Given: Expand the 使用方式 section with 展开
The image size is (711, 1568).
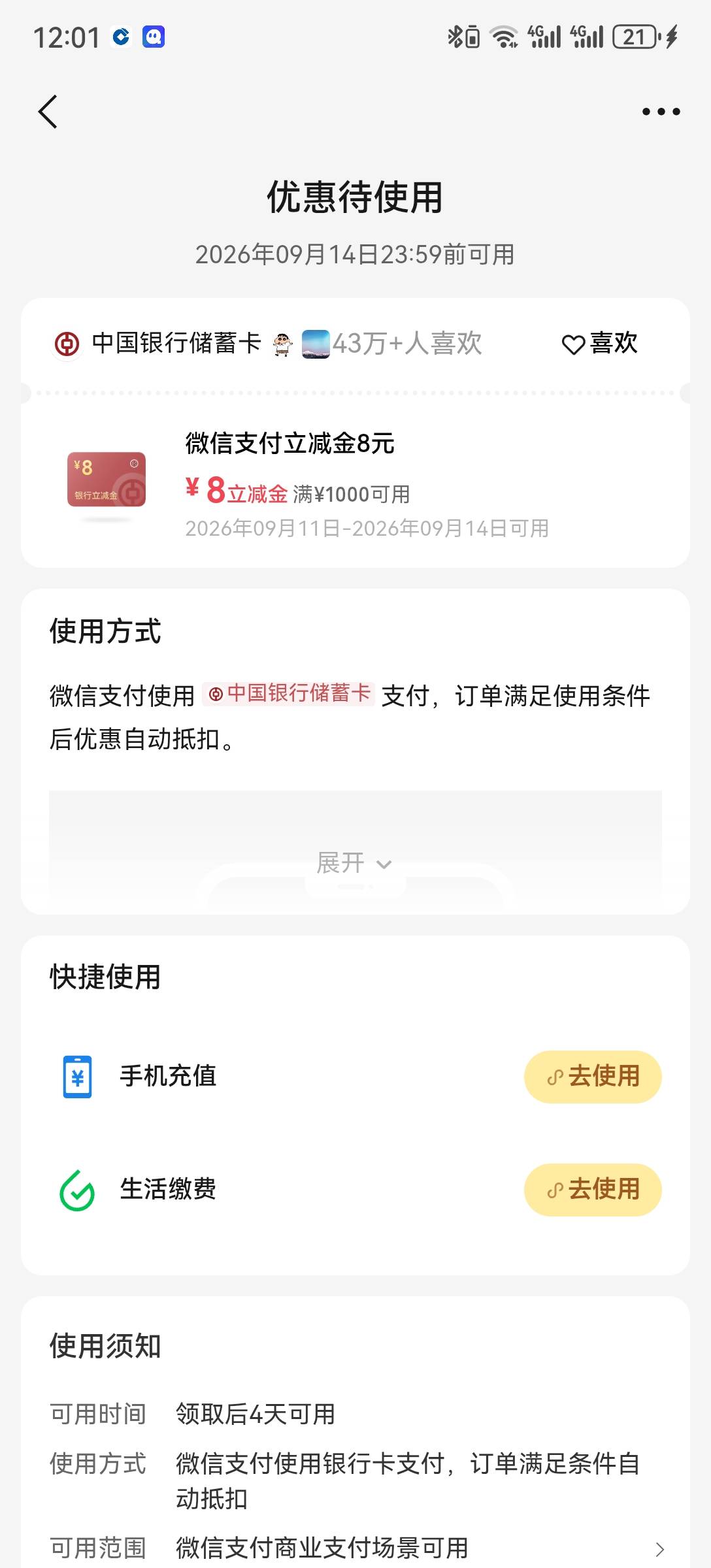Looking at the screenshot, I should pyautogui.click(x=355, y=863).
